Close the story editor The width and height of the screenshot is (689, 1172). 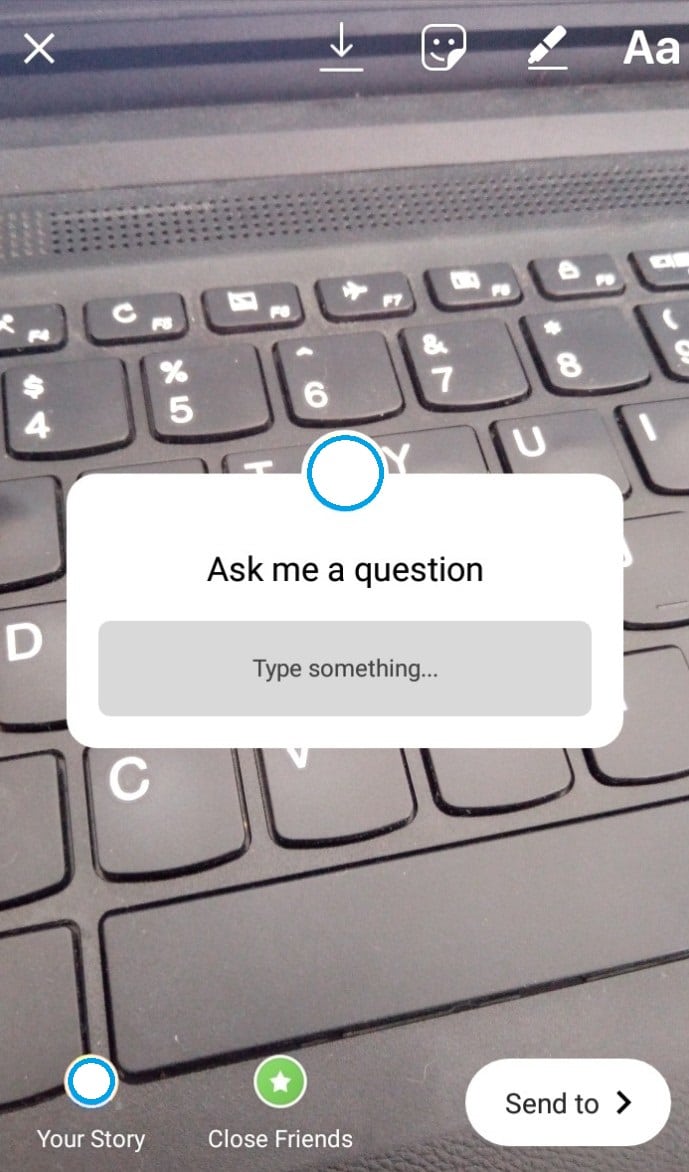tap(39, 49)
